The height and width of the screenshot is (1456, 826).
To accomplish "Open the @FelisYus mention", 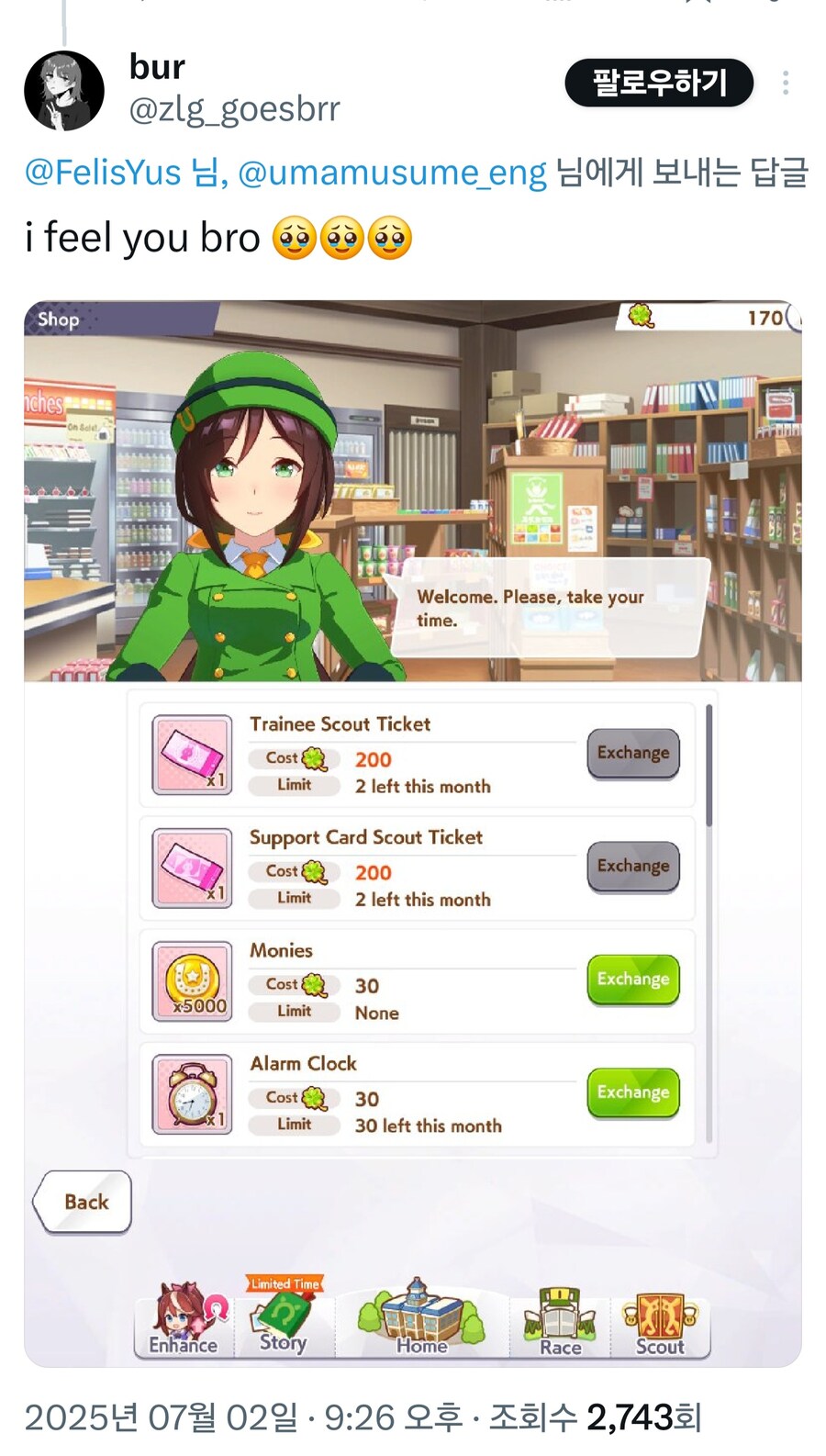I will [103, 172].
